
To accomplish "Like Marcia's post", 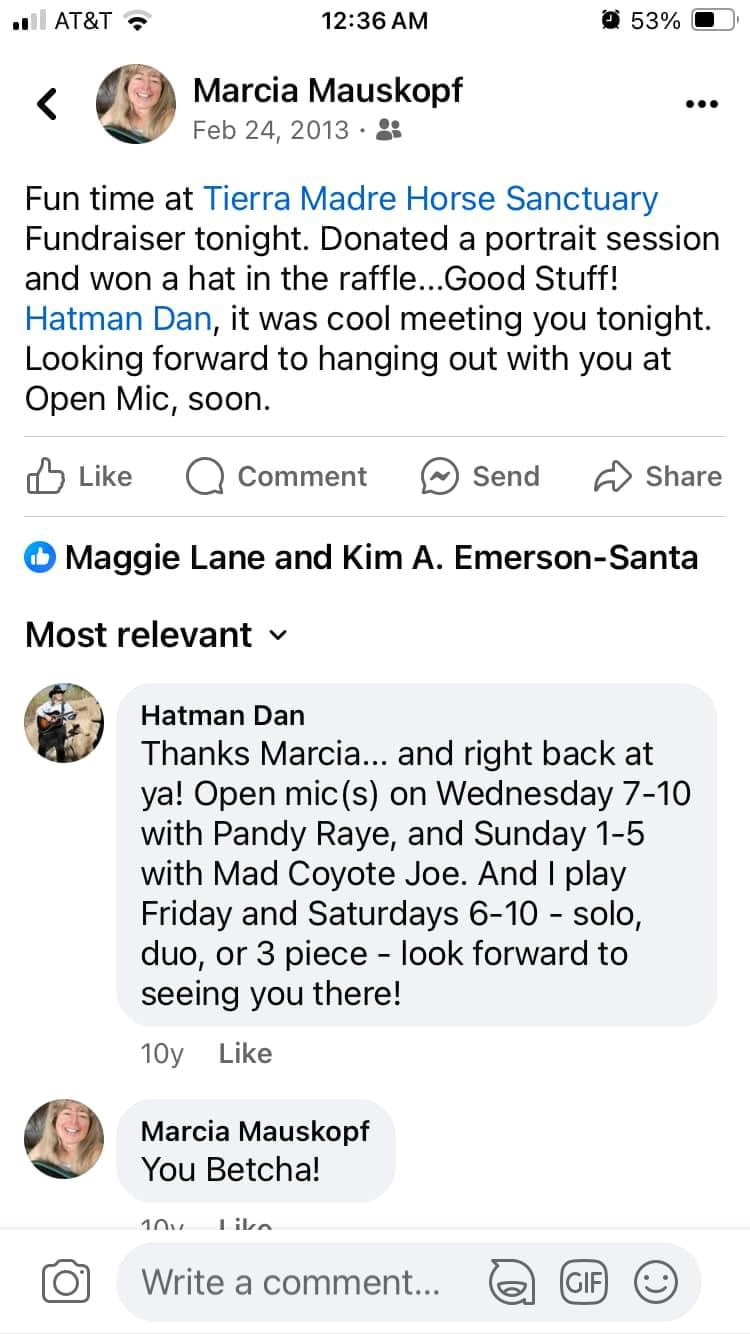I will pyautogui.click(x=79, y=477).
